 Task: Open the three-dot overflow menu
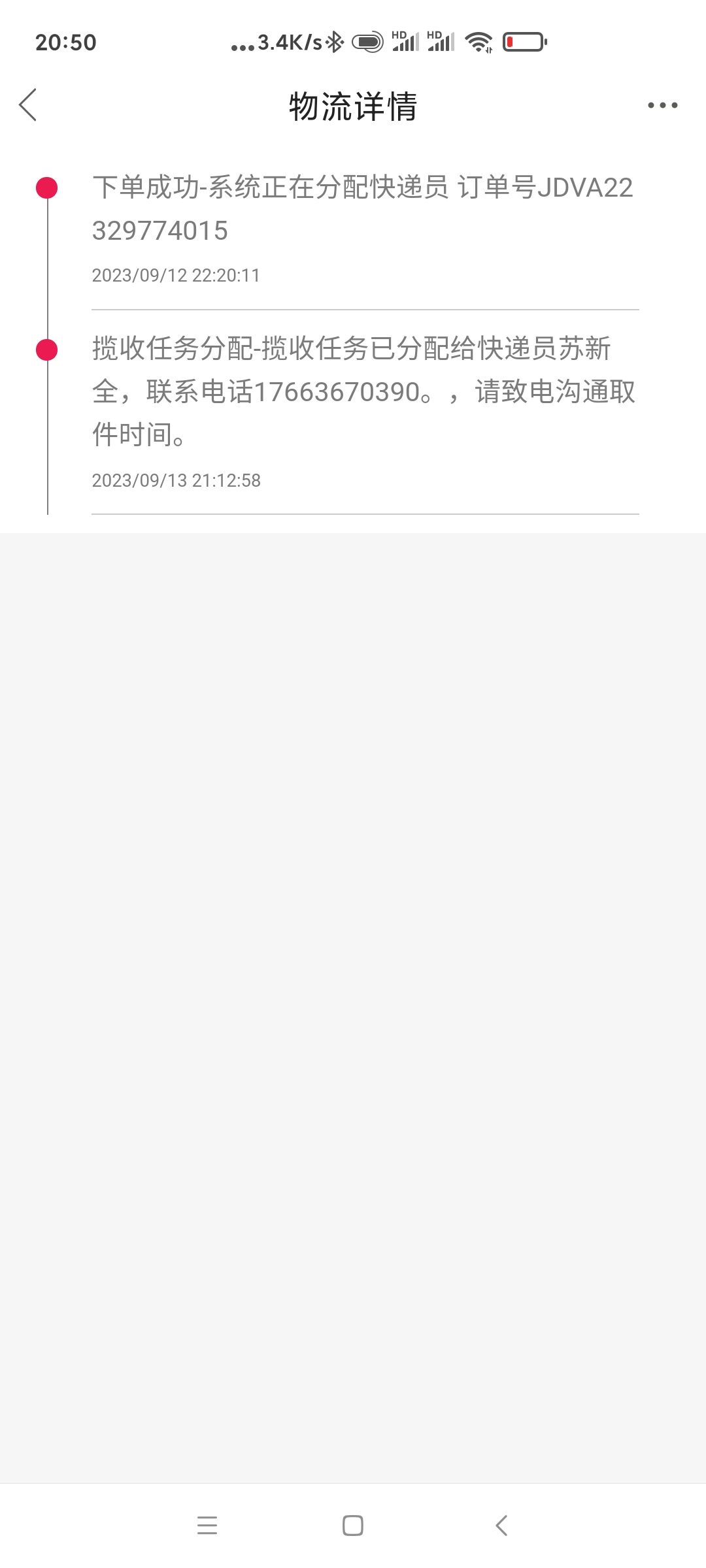[x=662, y=105]
